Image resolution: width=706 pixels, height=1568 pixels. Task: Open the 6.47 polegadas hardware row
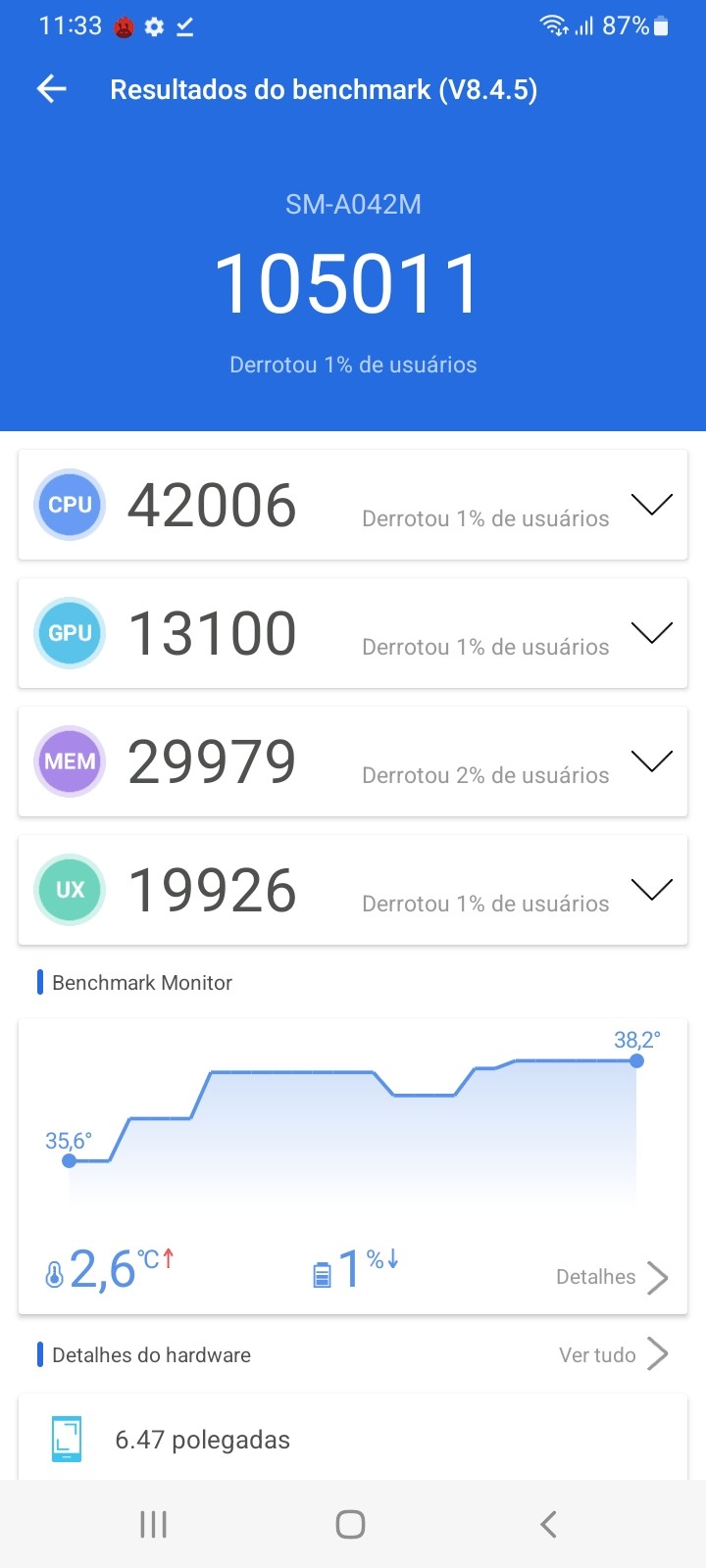[353, 1439]
